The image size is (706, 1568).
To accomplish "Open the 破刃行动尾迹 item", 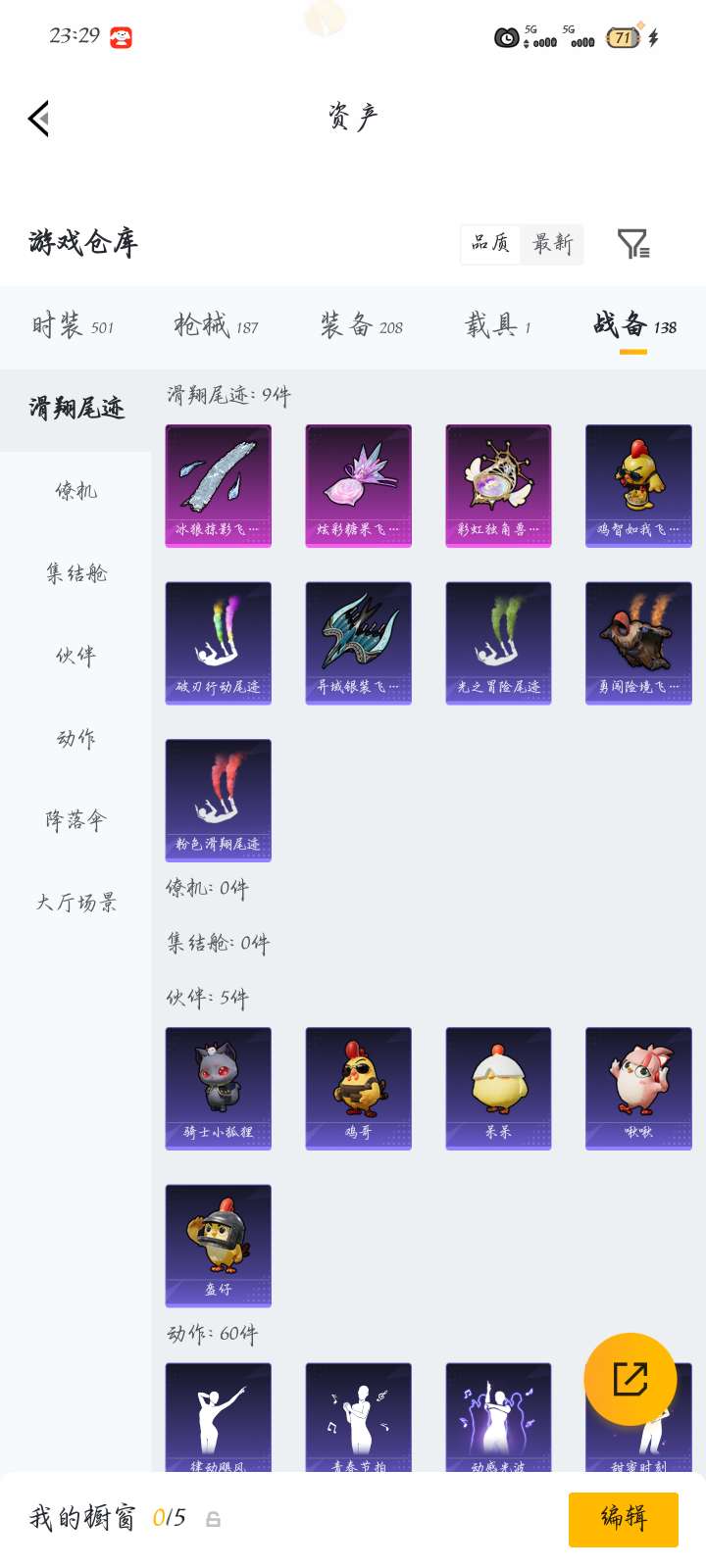I will (218, 643).
